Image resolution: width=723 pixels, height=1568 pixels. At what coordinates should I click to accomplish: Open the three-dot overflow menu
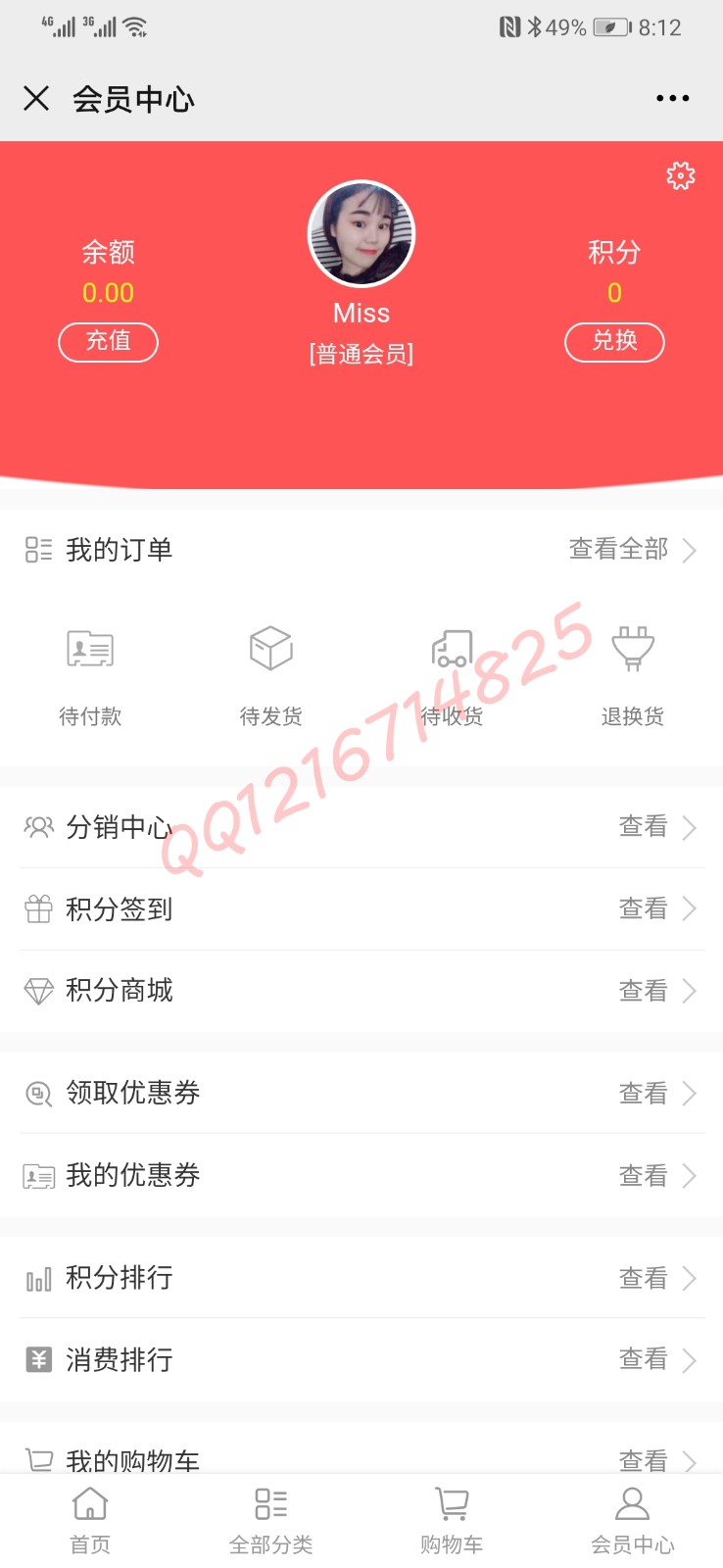click(x=672, y=98)
